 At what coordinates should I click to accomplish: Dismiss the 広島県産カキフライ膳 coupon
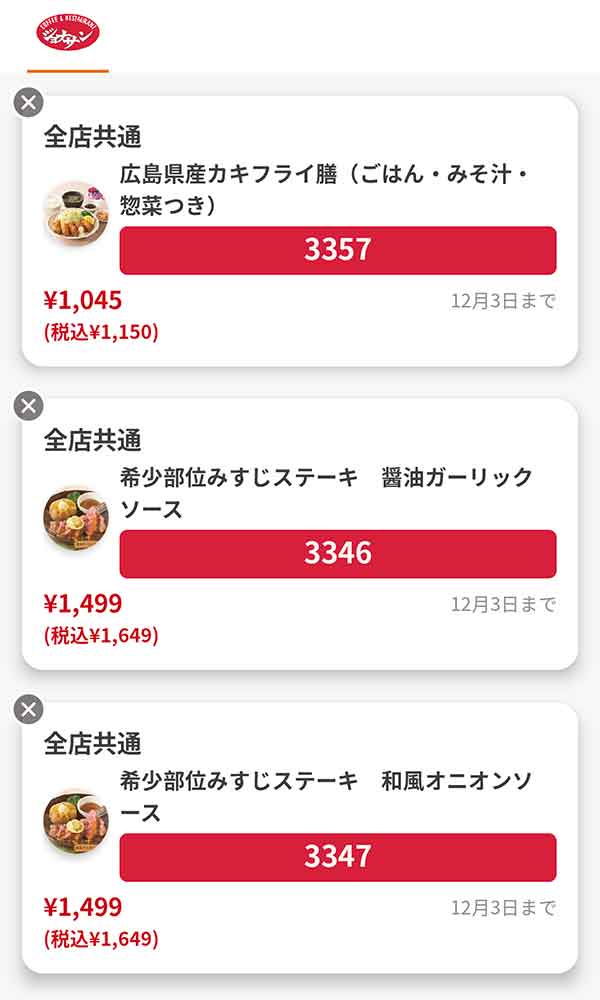click(x=29, y=102)
